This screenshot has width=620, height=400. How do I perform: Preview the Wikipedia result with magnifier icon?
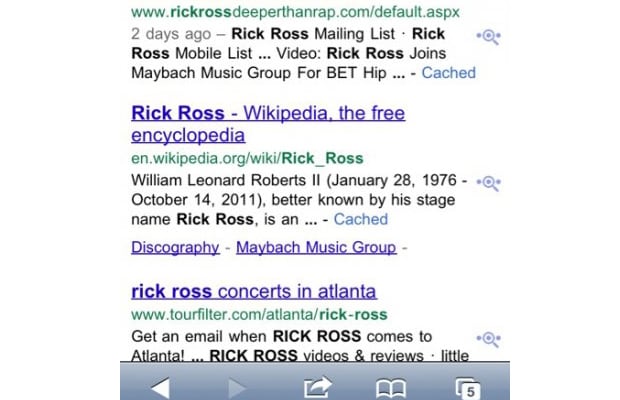(488, 182)
